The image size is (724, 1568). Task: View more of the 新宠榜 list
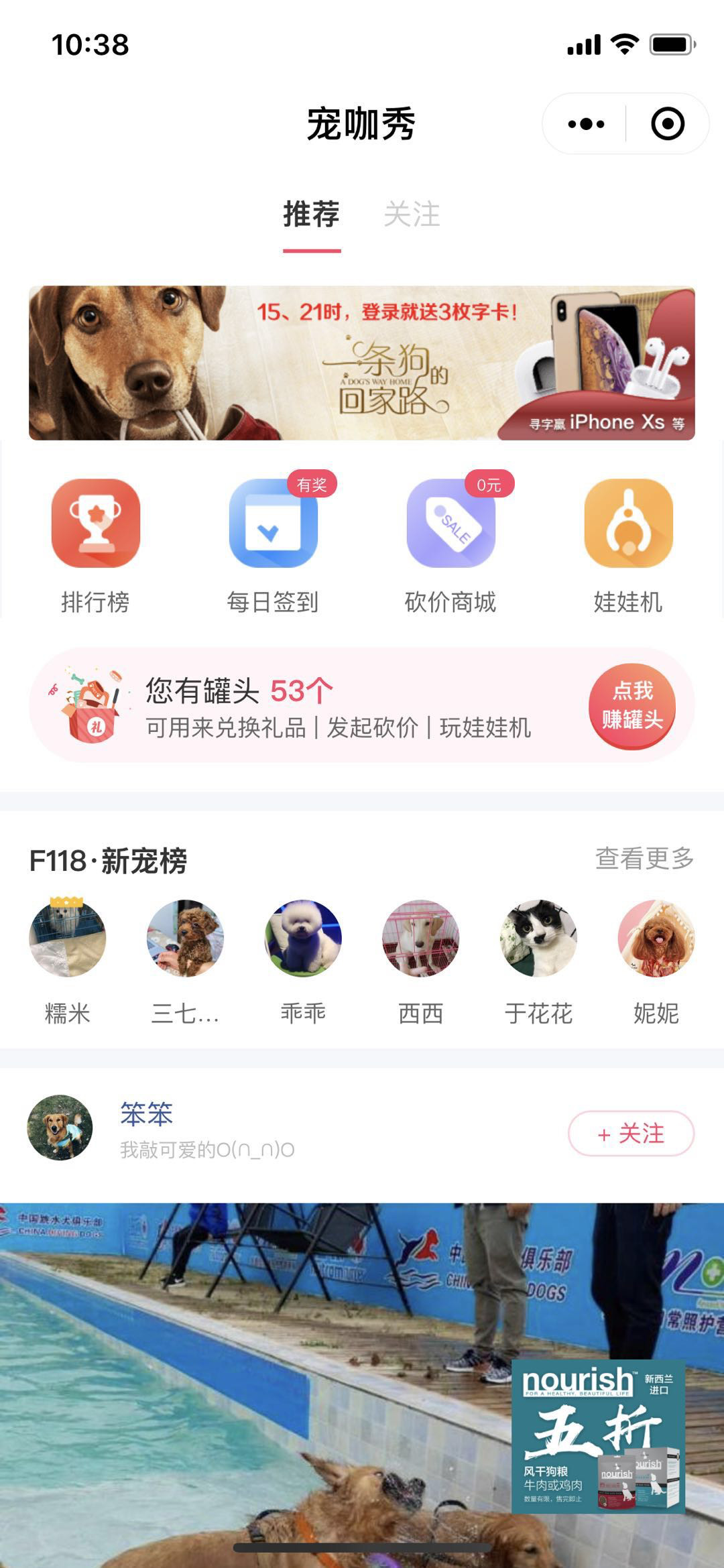click(644, 858)
